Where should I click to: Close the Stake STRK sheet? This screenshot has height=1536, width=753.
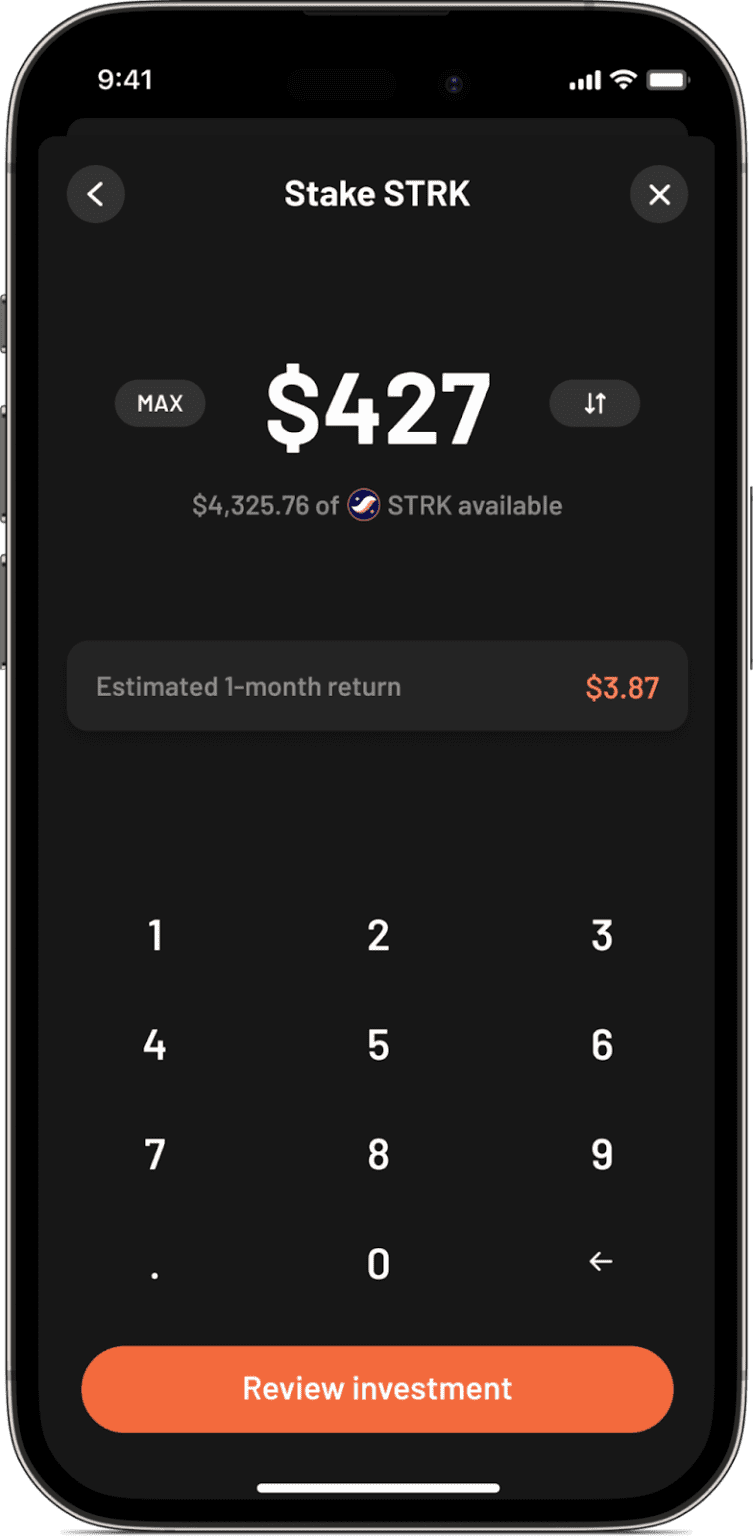point(659,194)
